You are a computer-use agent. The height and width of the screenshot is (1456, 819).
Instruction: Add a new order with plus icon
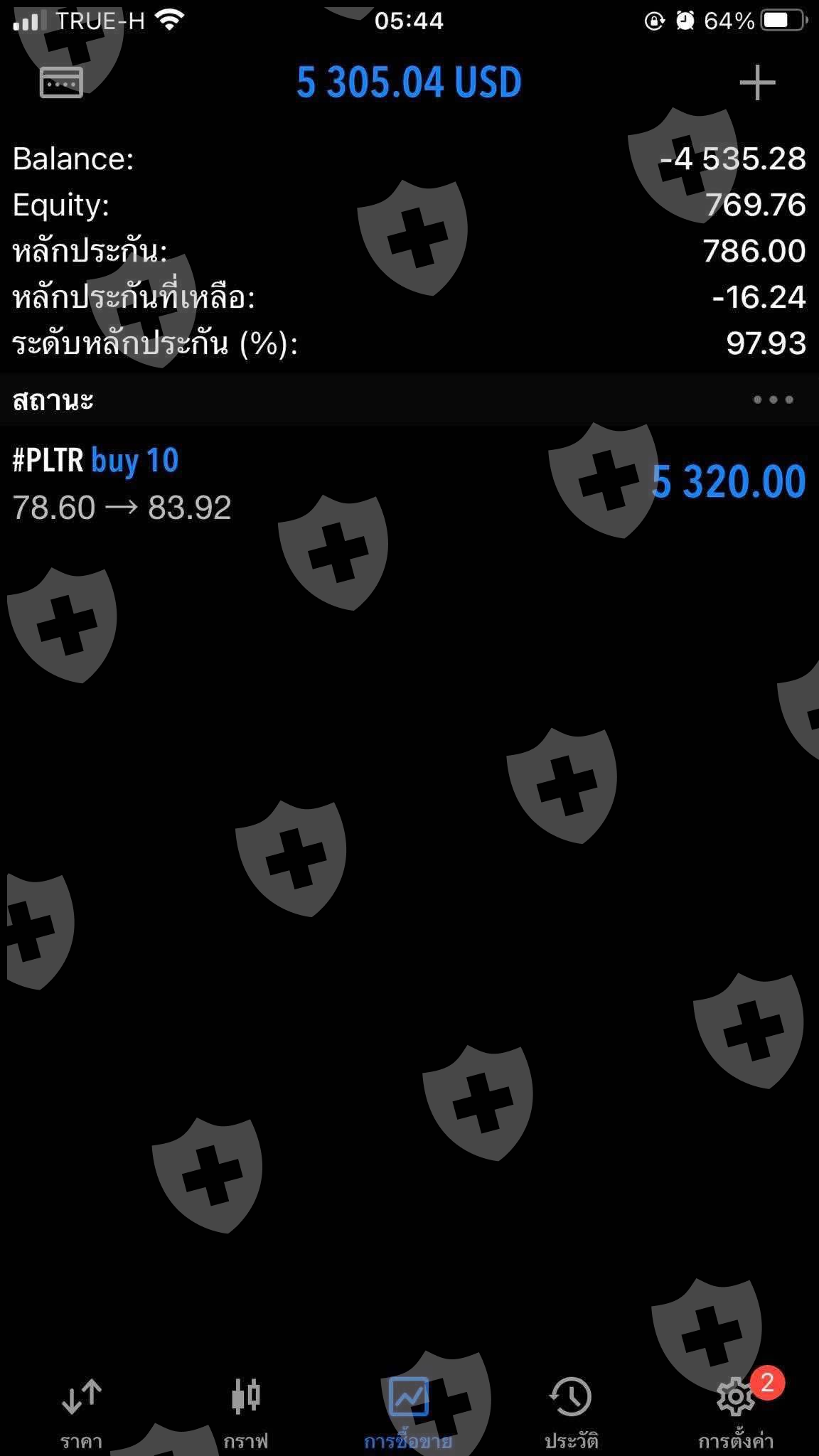[757, 82]
